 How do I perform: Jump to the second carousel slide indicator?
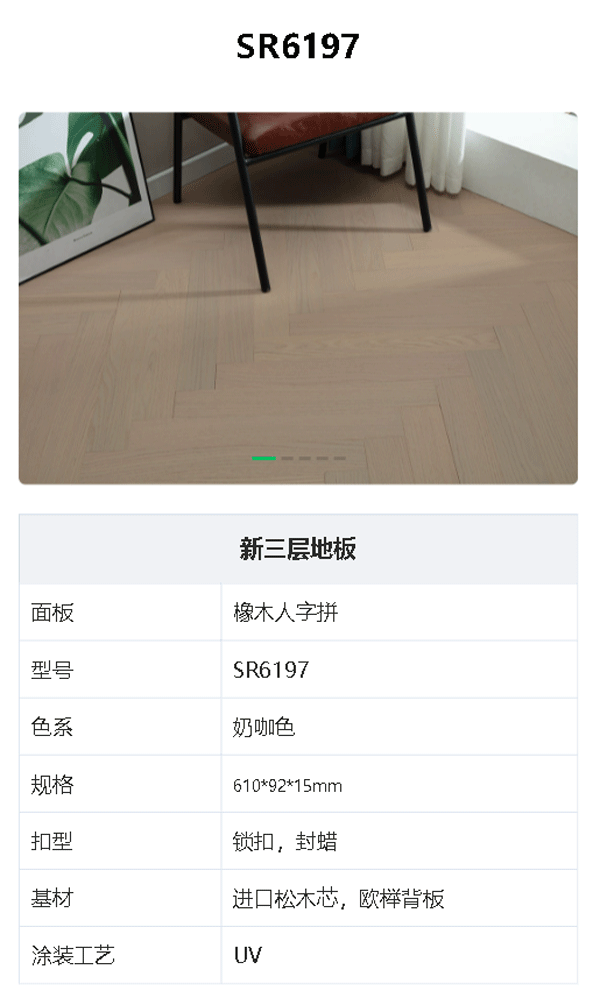(287, 458)
